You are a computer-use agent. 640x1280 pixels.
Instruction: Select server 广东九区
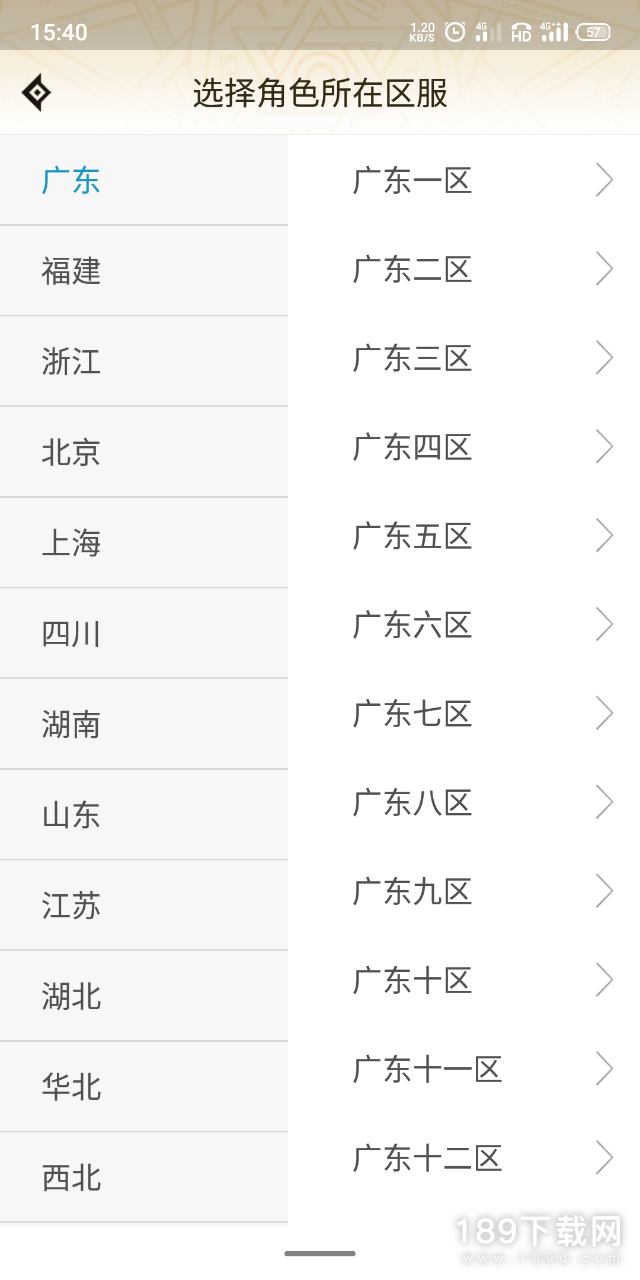pyautogui.click(x=464, y=891)
